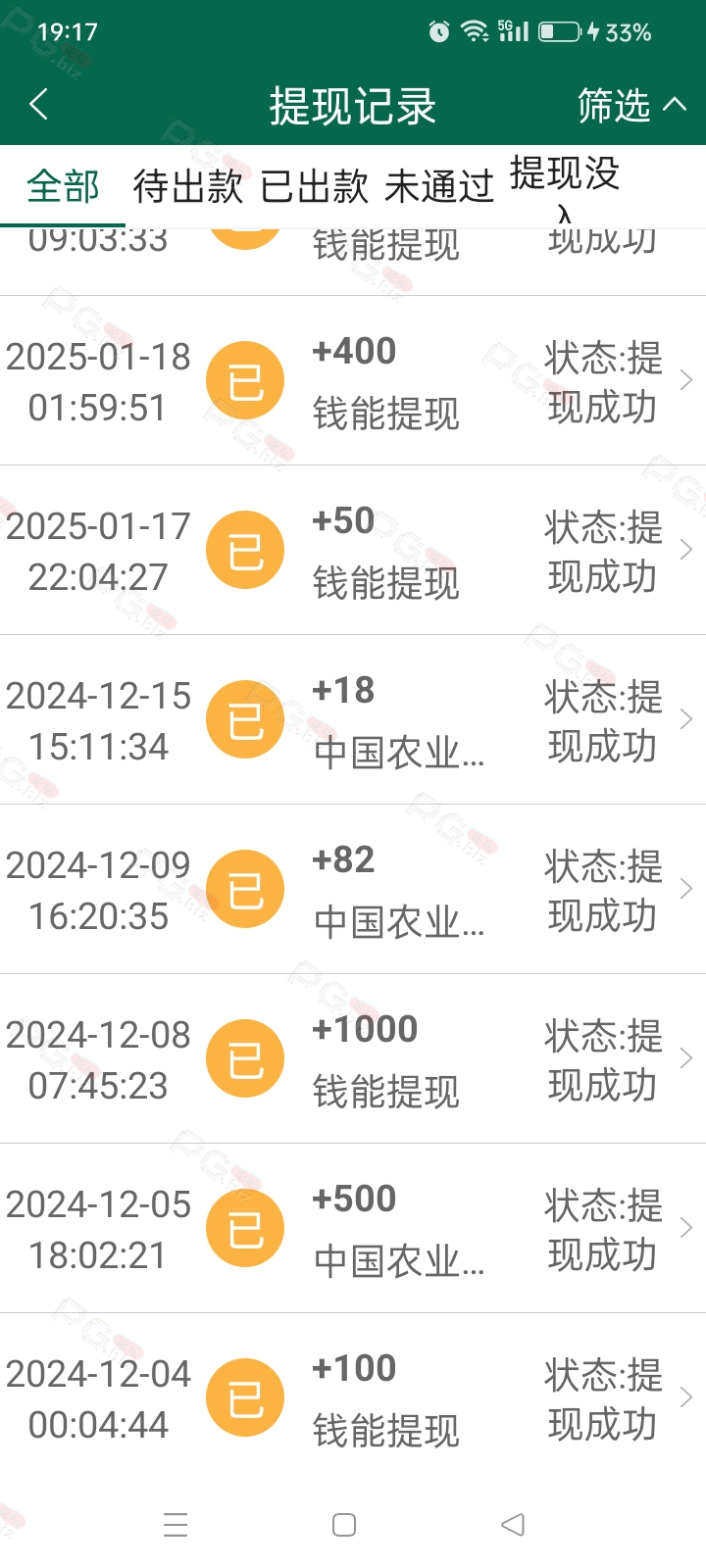The height and width of the screenshot is (1568, 706).
Task: View the +100 withdrawal on 2024-12-04
Action: [353, 1397]
